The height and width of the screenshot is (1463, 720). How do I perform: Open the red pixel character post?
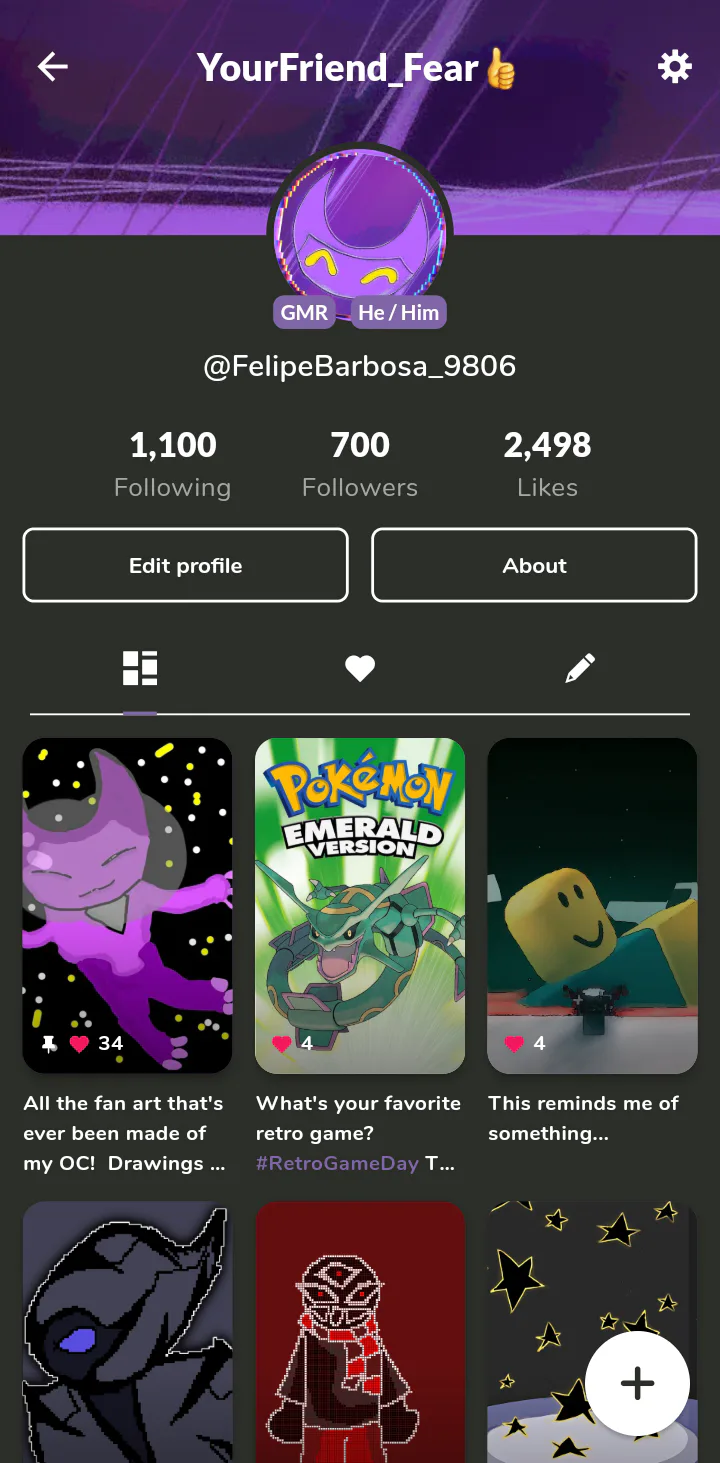pos(360,1330)
